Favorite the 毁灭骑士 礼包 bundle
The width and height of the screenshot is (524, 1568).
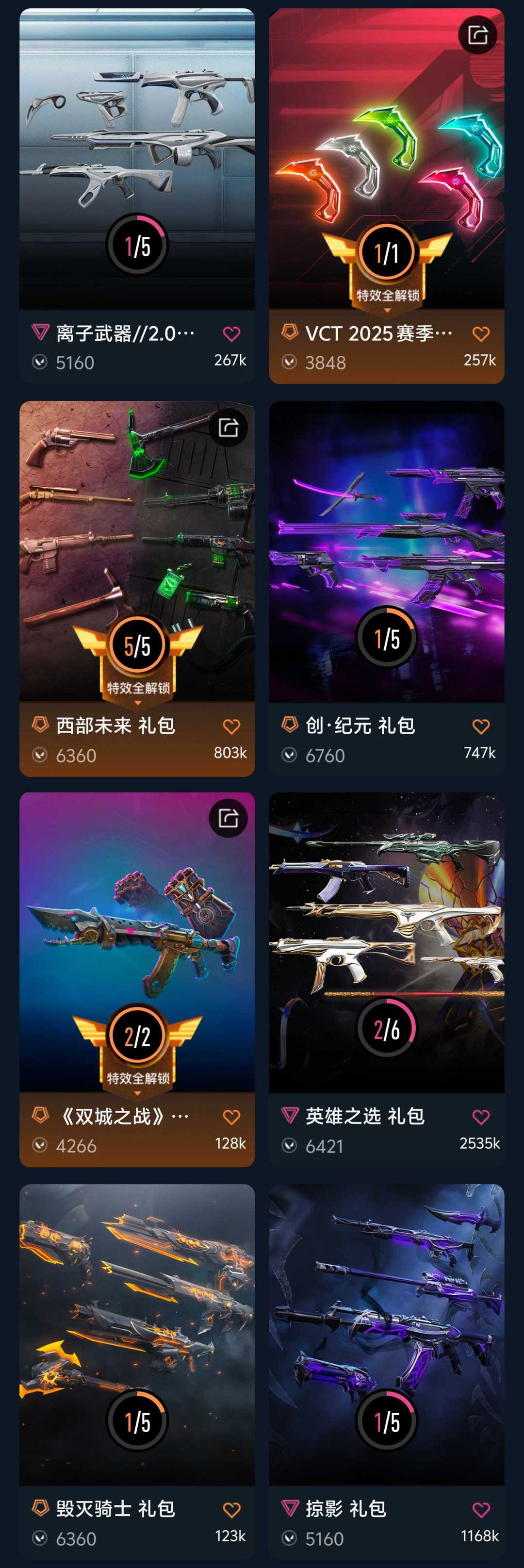tap(231, 1510)
